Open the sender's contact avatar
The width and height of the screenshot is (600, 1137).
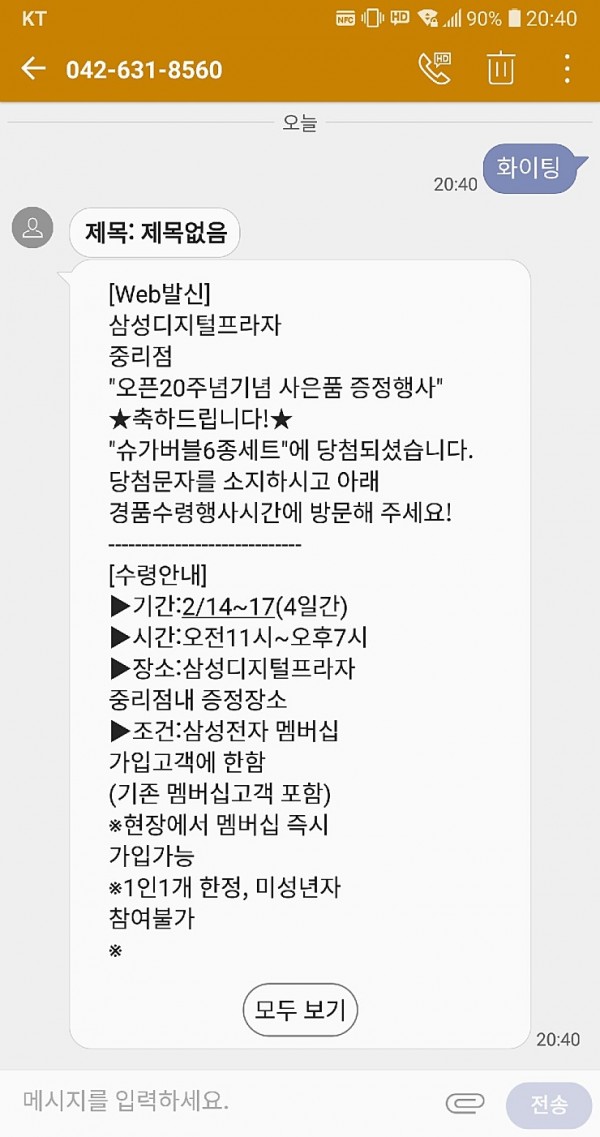[33, 228]
